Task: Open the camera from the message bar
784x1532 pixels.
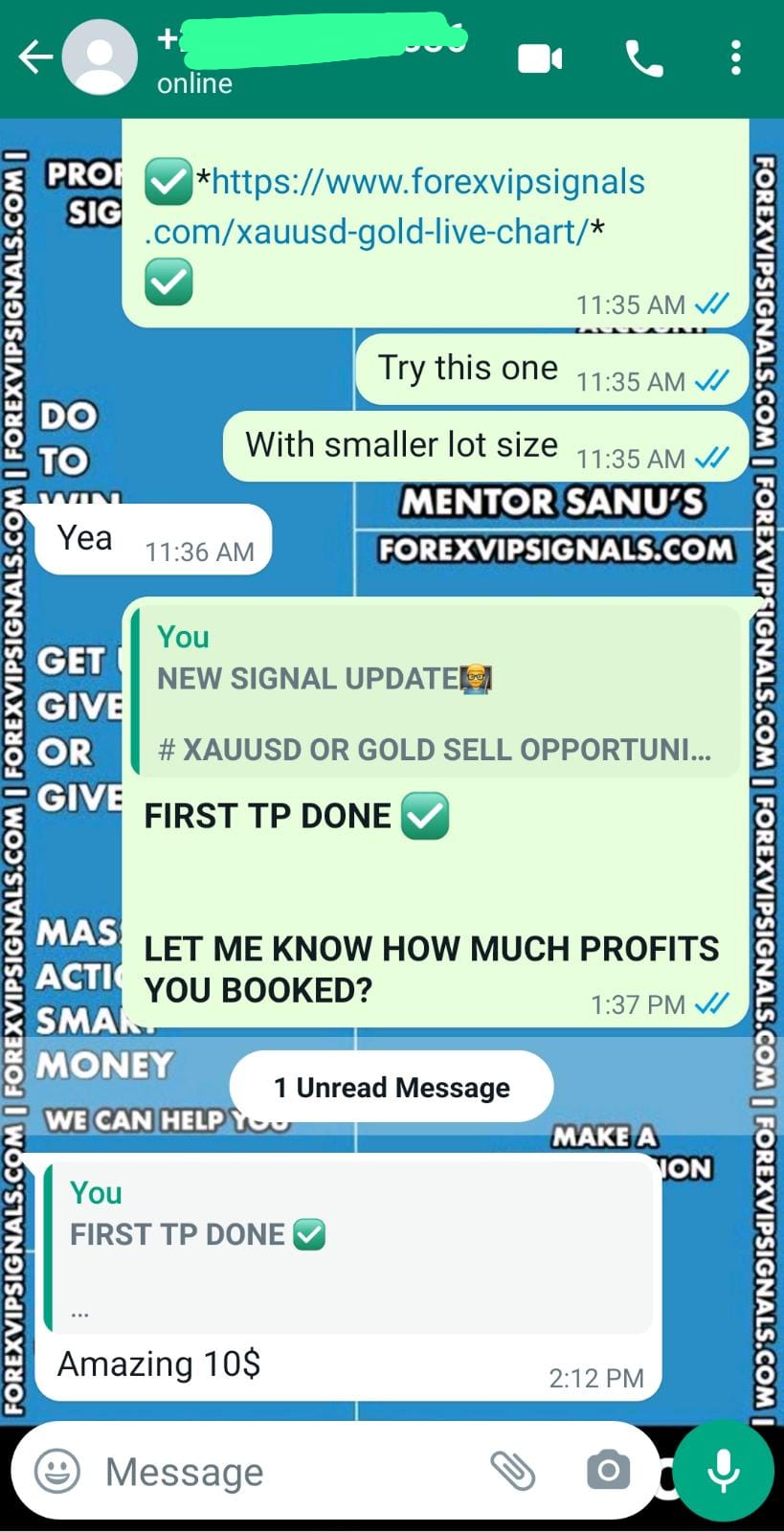Action: tap(608, 1470)
